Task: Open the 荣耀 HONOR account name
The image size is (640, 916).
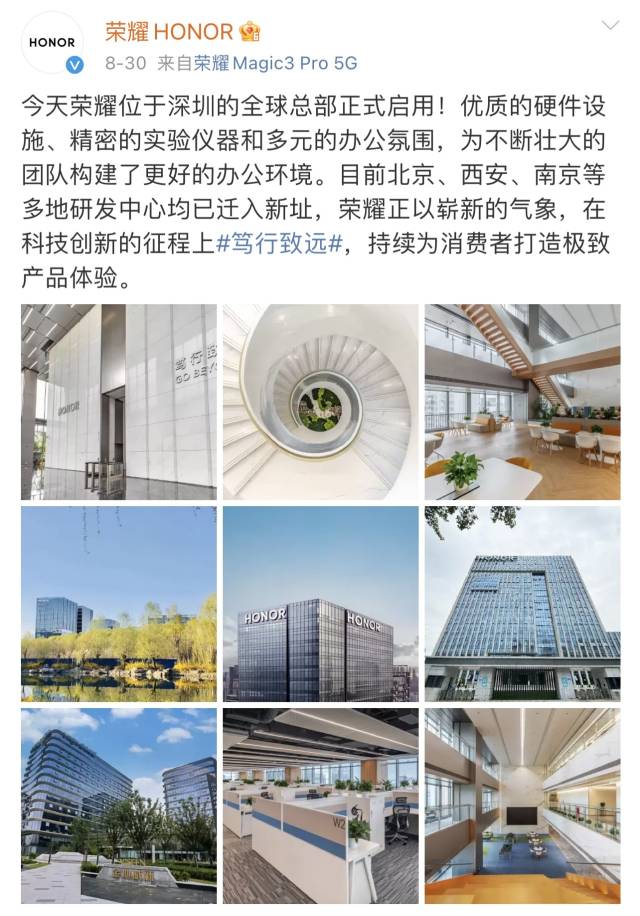Action: (x=169, y=31)
